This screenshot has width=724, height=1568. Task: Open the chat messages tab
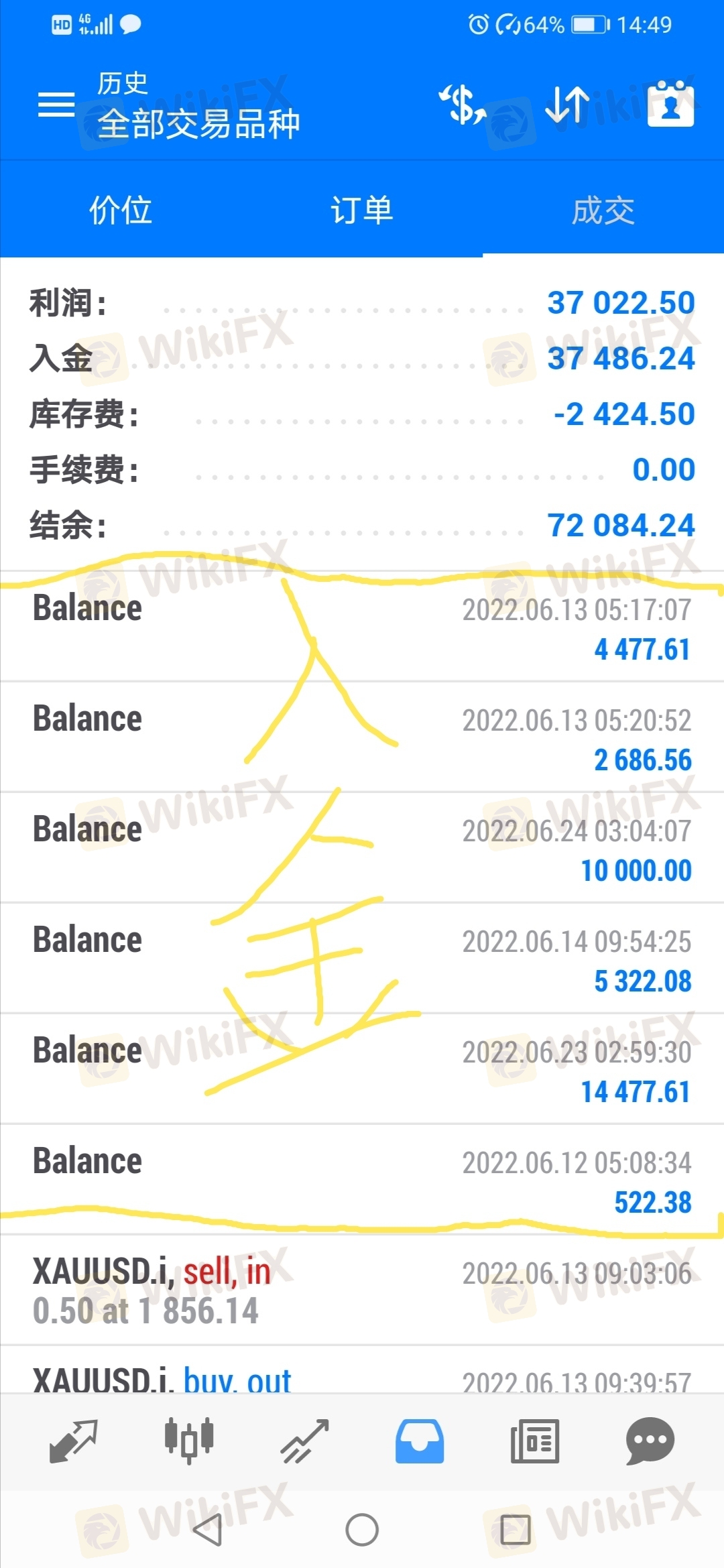point(650,1441)
